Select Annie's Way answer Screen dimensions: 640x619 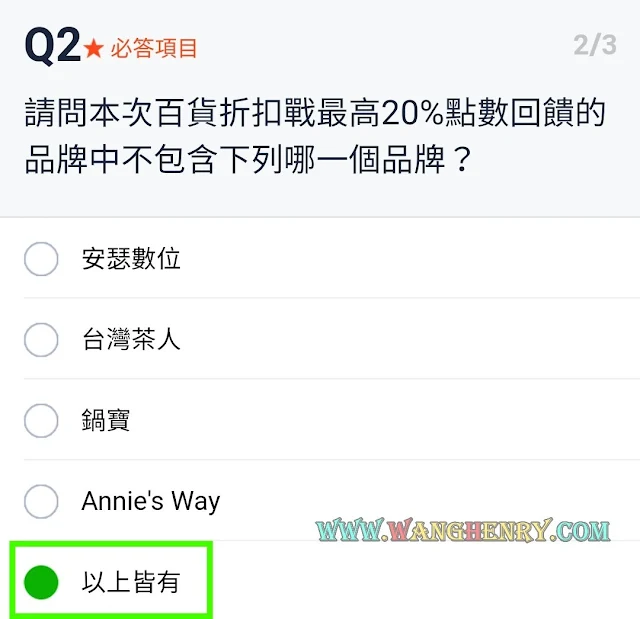(x=41, y=501)
